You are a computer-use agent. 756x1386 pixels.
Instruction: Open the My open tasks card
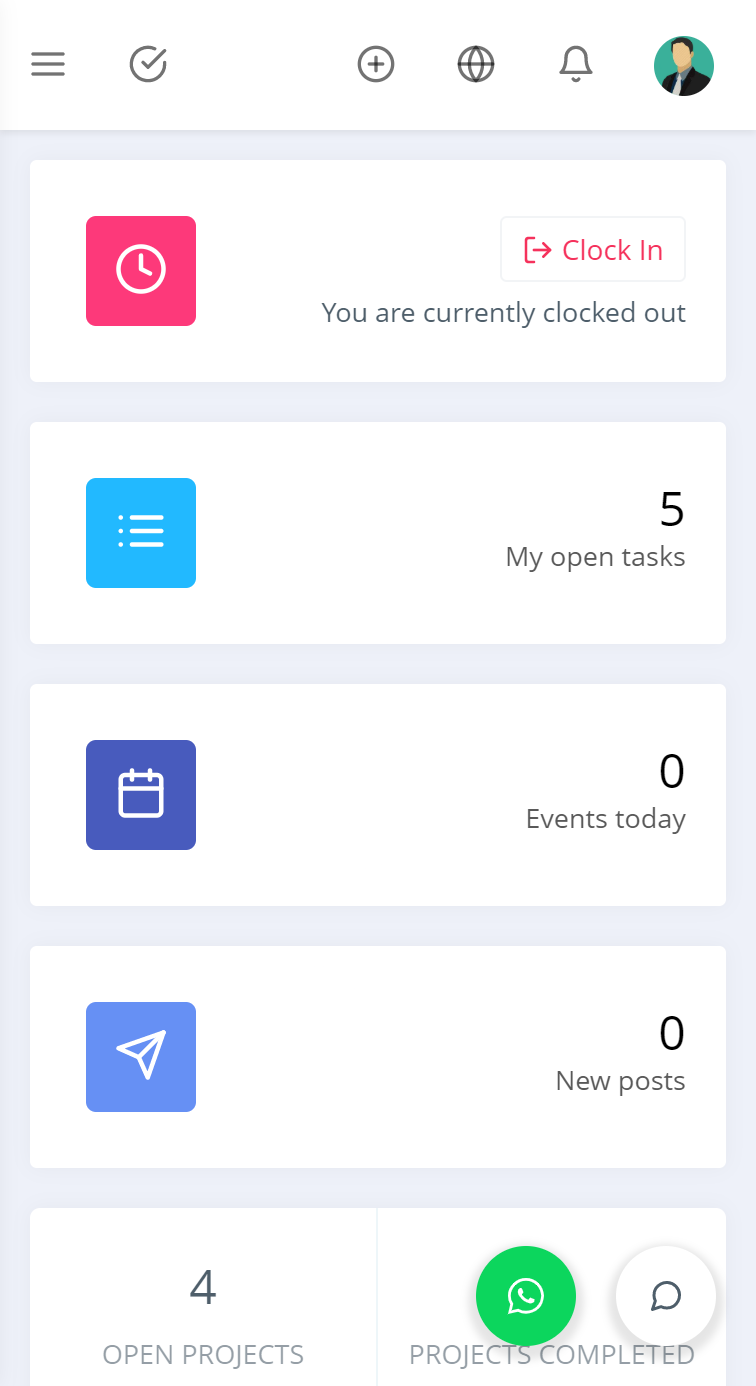[x=378, y=533]
